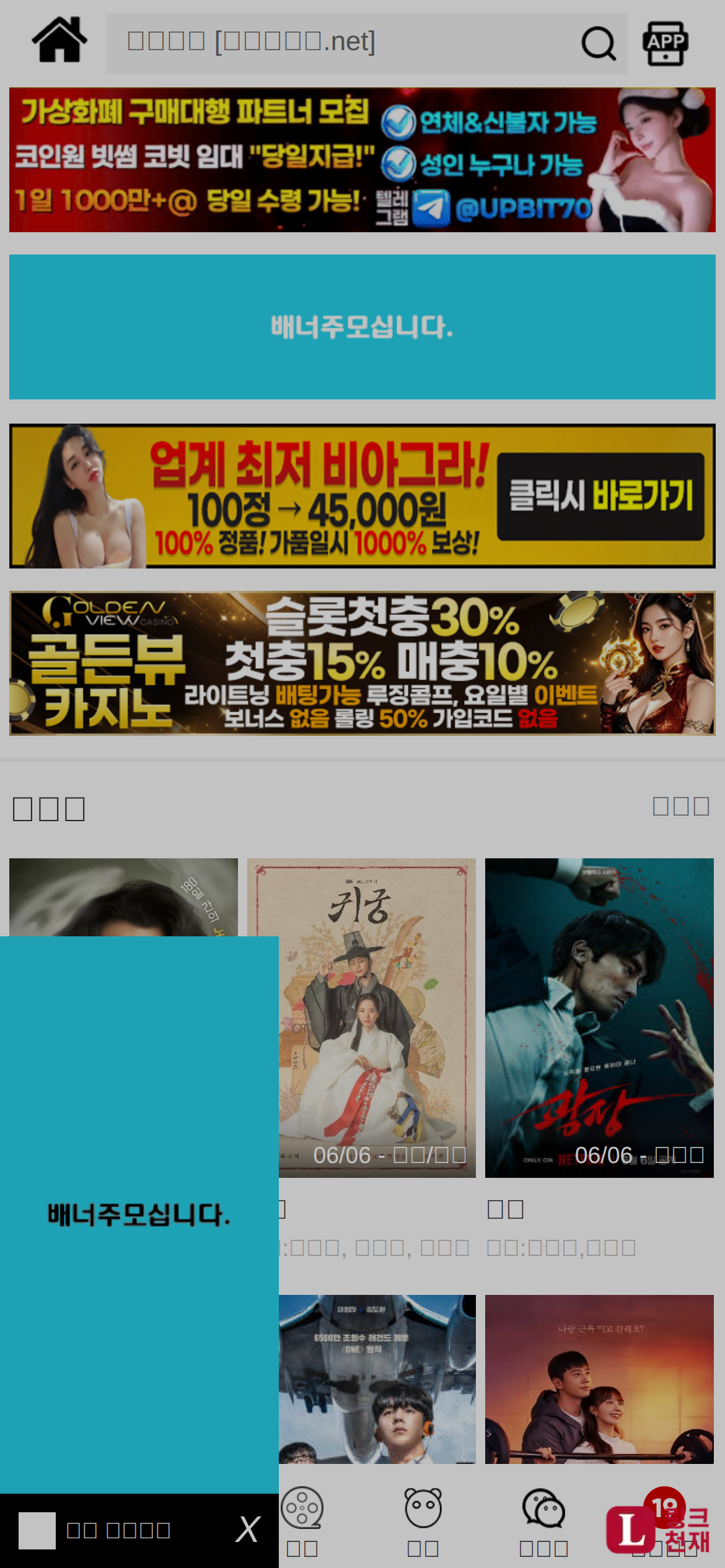Go to the home page icon

pyautogui.click(x=59, y=40)
